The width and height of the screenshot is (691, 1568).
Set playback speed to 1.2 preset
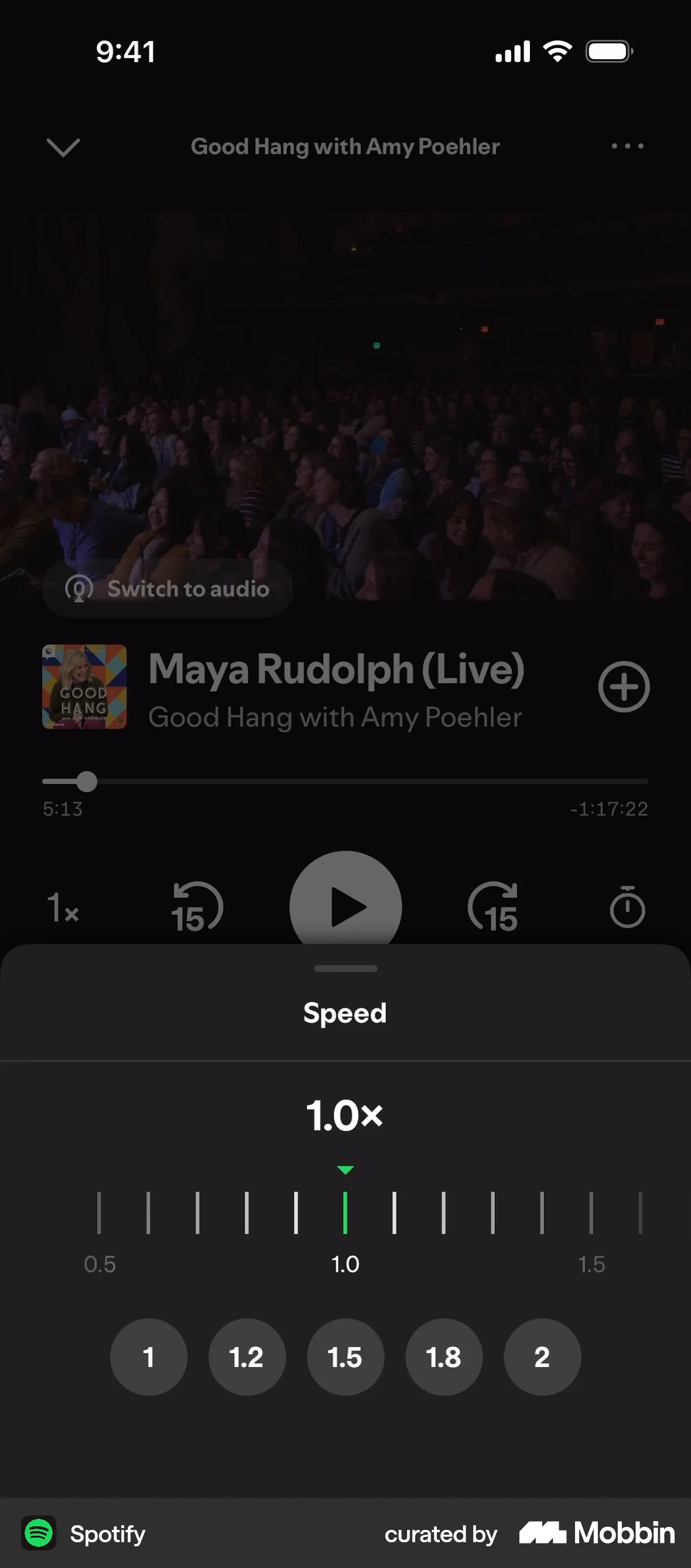(x=247, y=1357)
